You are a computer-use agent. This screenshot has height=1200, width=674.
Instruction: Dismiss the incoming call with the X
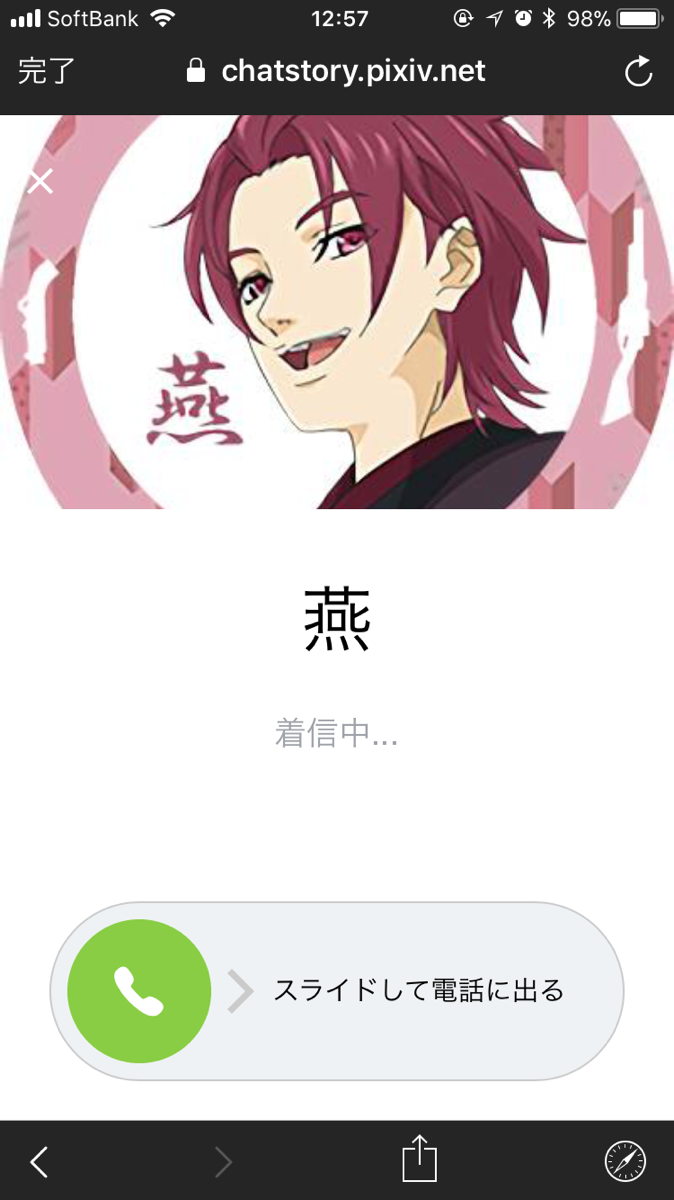pos(40,182)
